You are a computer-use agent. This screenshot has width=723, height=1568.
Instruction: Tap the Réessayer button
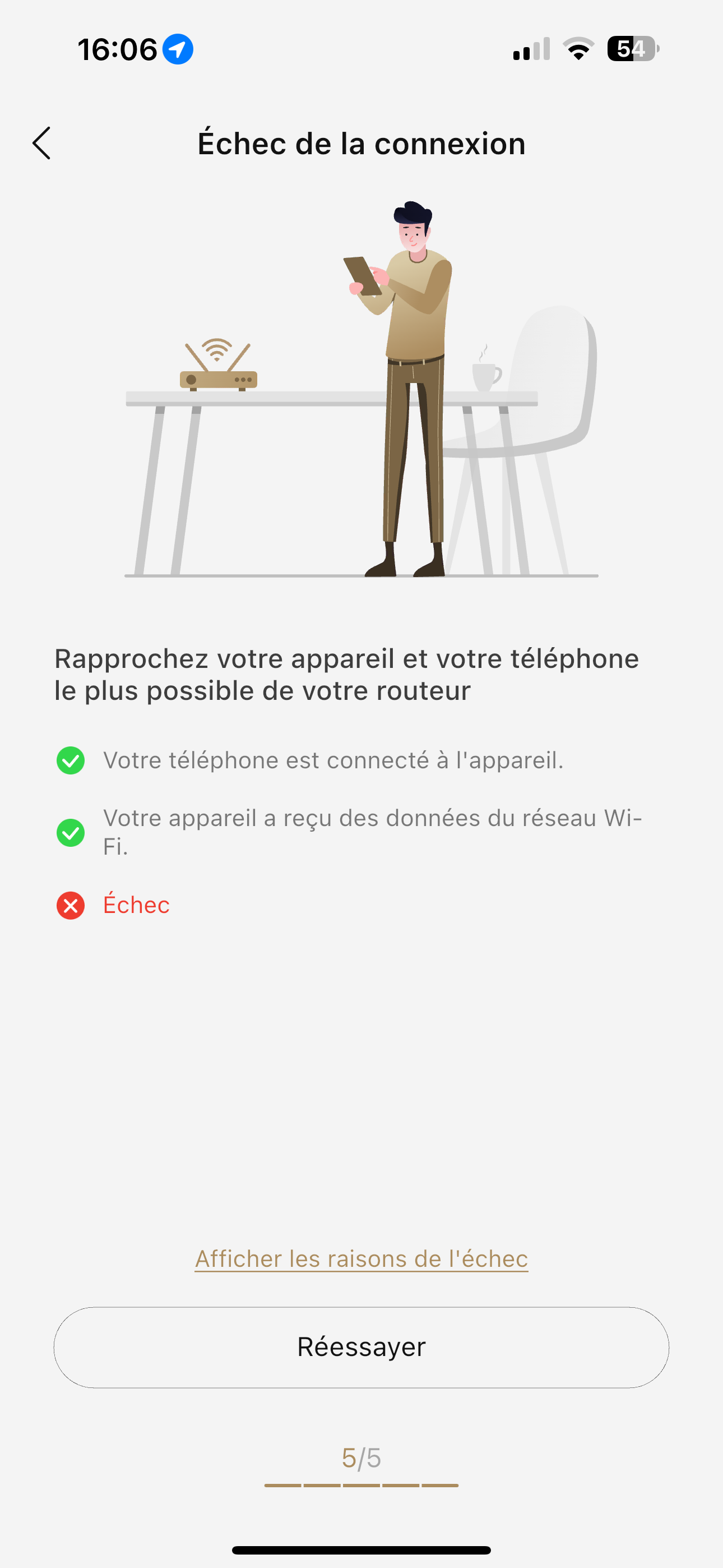(361, 1347)
